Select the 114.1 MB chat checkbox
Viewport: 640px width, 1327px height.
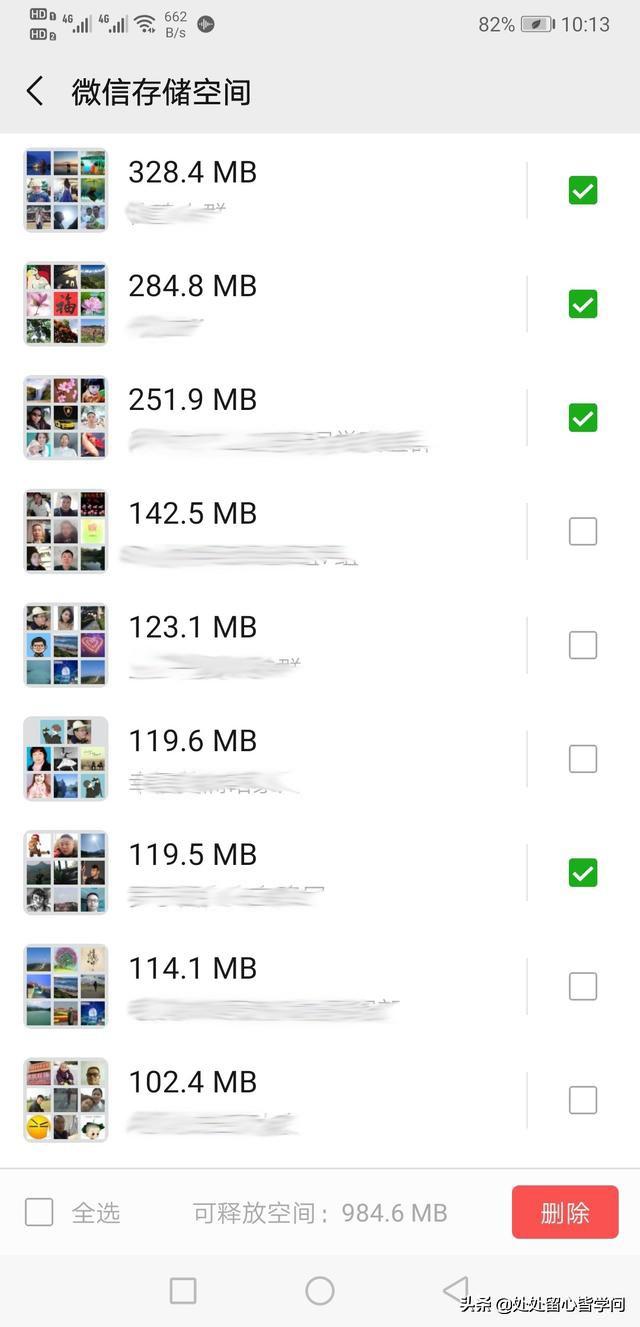tap(583, 987)
